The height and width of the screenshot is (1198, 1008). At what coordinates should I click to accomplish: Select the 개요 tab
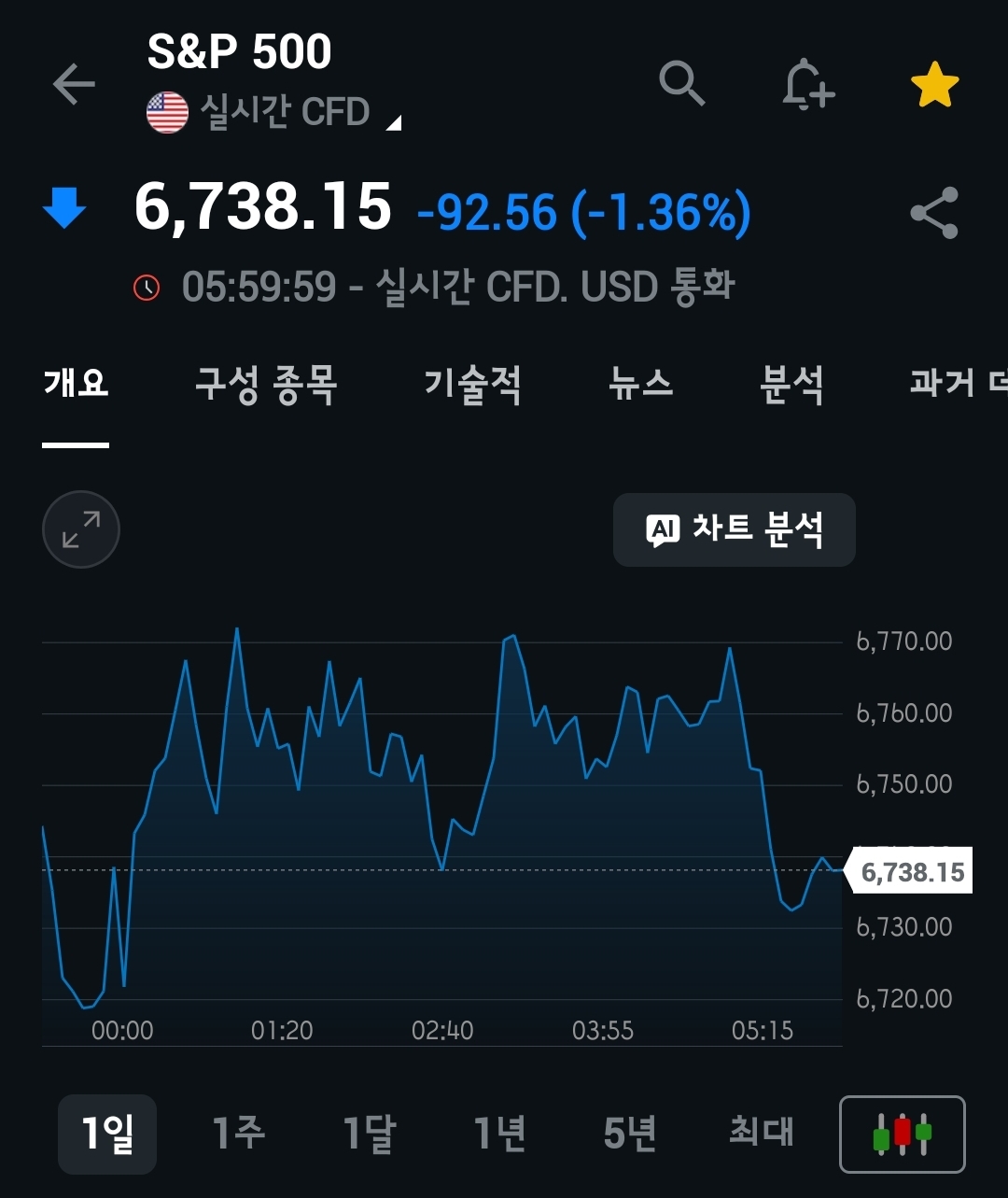coord(76,384)
